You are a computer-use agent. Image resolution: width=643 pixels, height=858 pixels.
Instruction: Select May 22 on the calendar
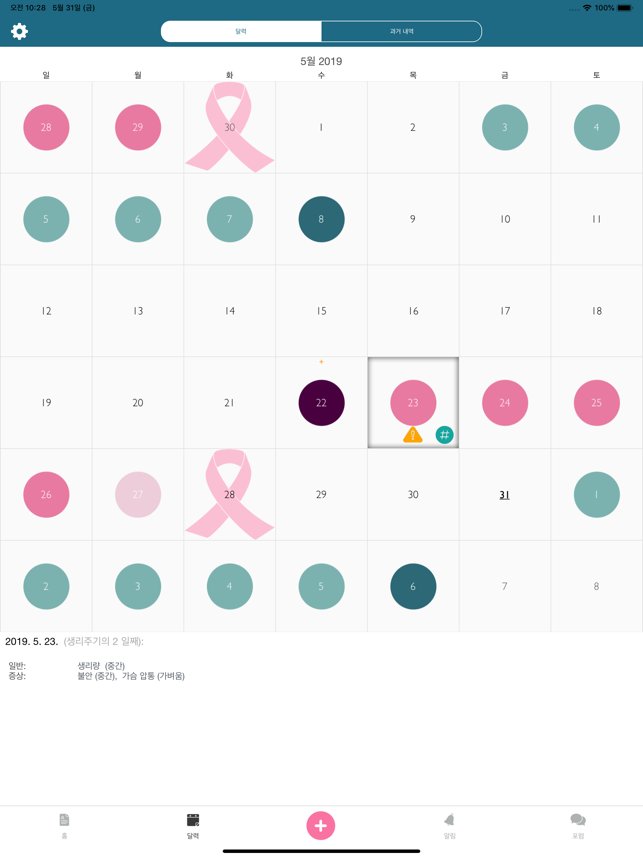tap(321, 403)
